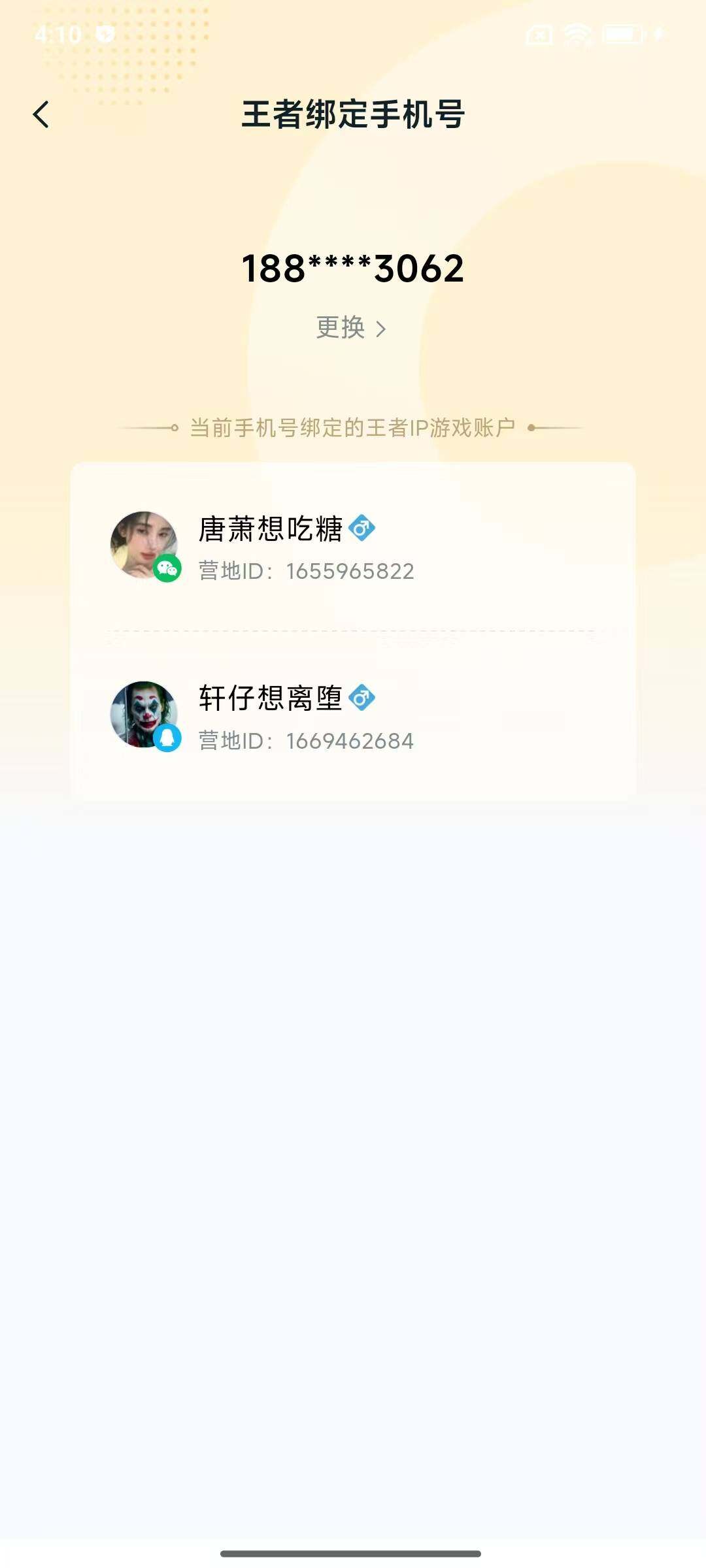Image resolution: width=706 pixels, height=1568 pixels.
Task: Tap 营地ID 1655965822 text
Action: (305, 571)
